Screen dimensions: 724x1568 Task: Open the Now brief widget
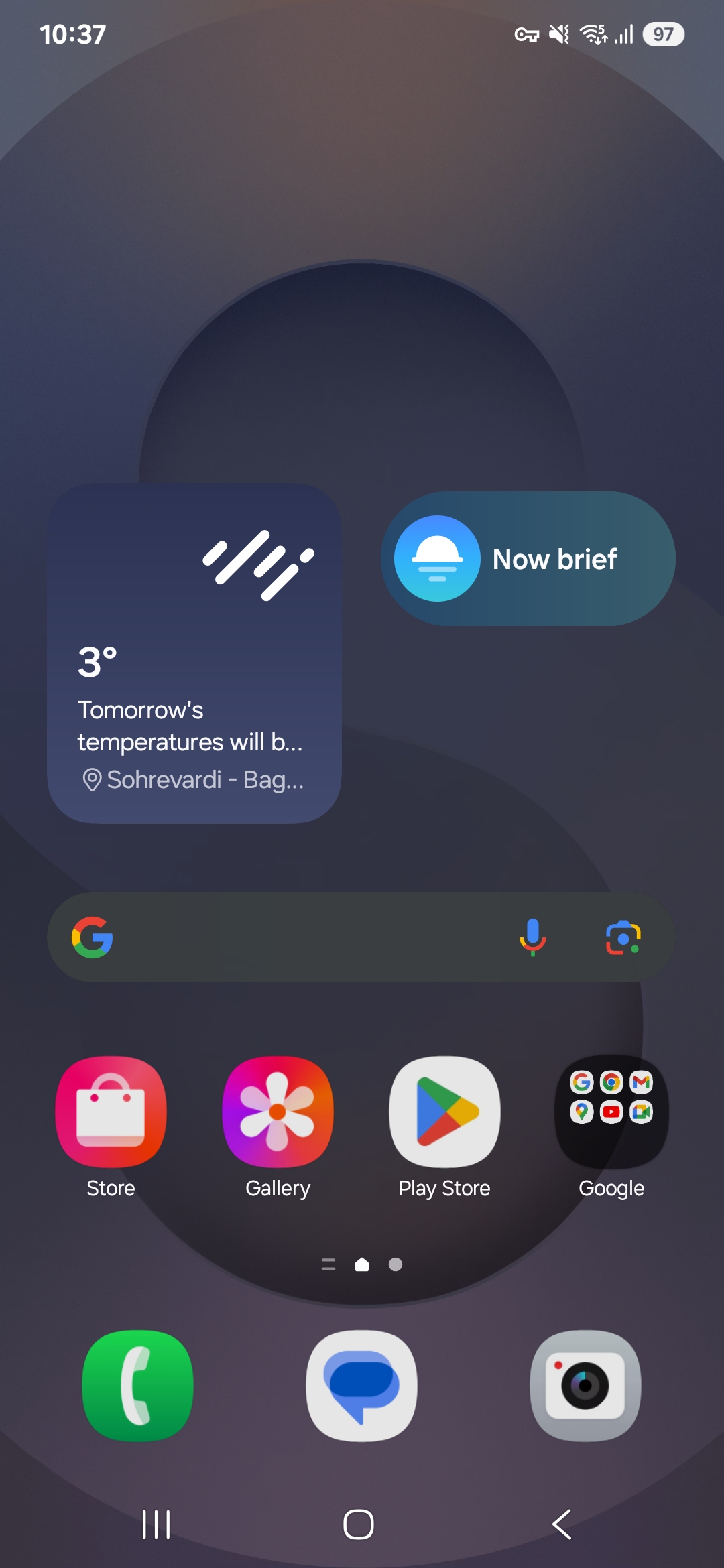528,559
